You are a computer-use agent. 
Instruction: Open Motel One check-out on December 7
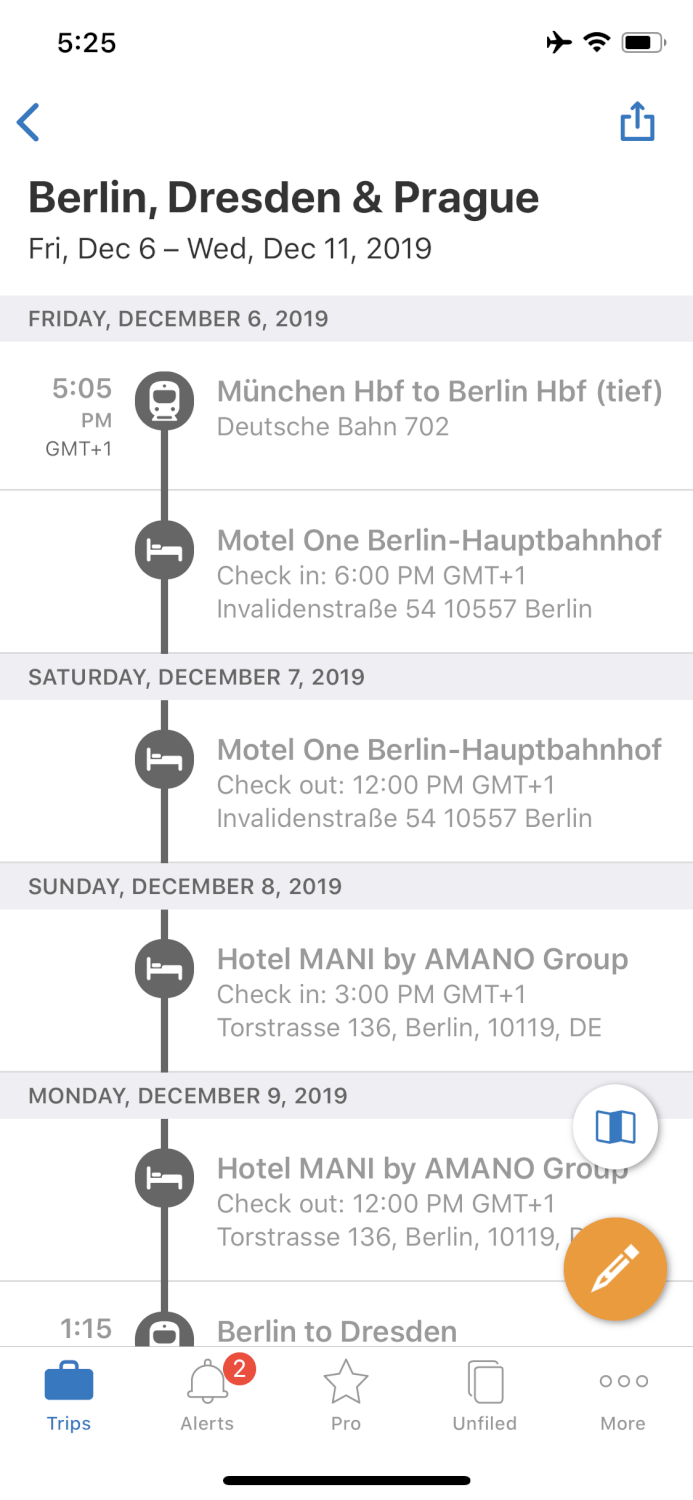click(x=346, y=781)
